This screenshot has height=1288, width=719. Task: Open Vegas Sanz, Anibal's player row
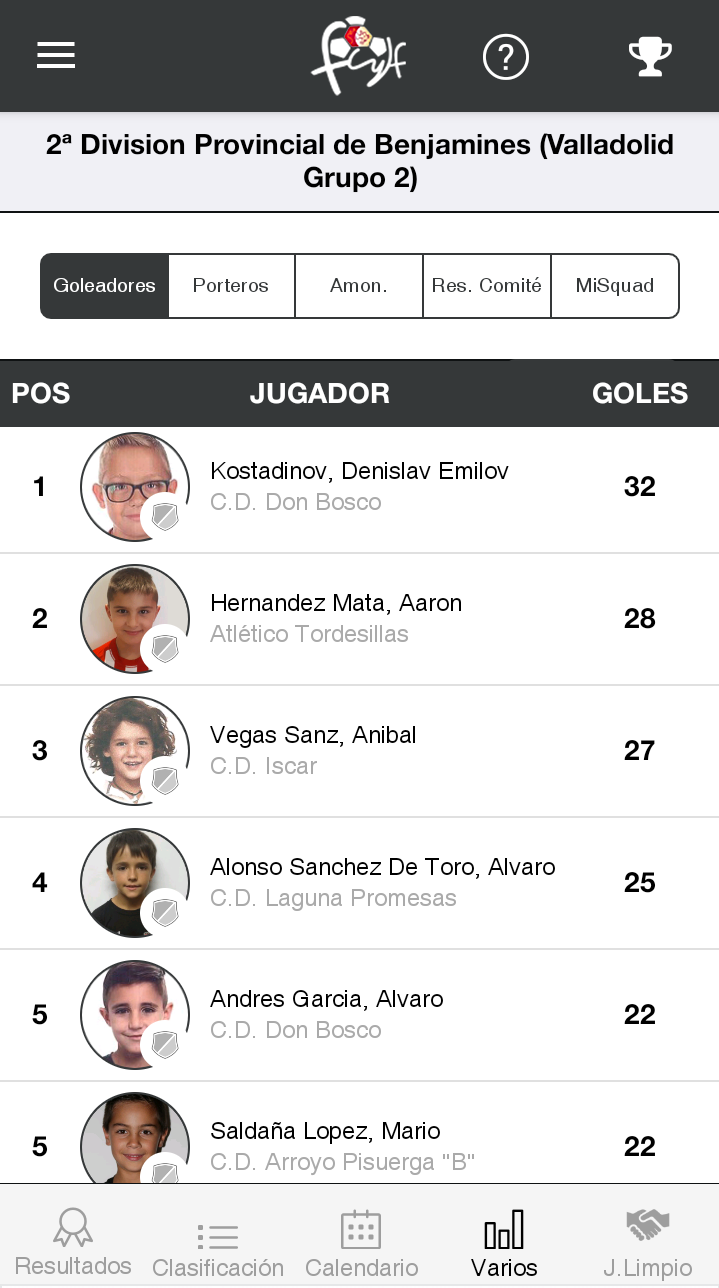pyautogui.click(x=359, y=751)
